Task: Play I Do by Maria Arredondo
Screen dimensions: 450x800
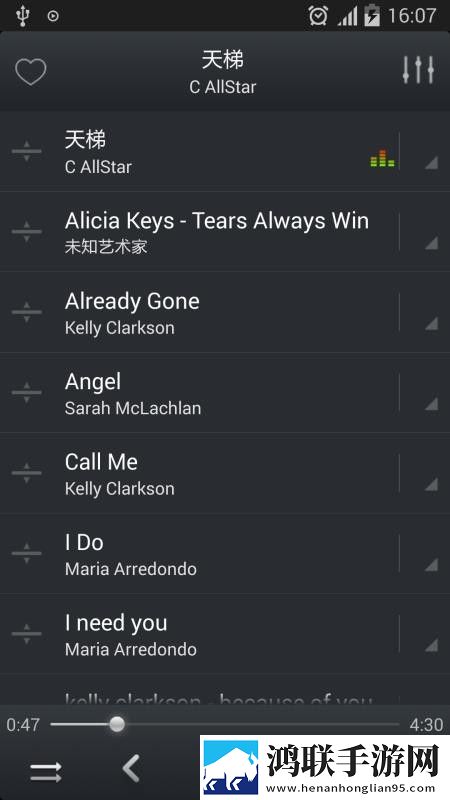Action: (x=199, y=554)
